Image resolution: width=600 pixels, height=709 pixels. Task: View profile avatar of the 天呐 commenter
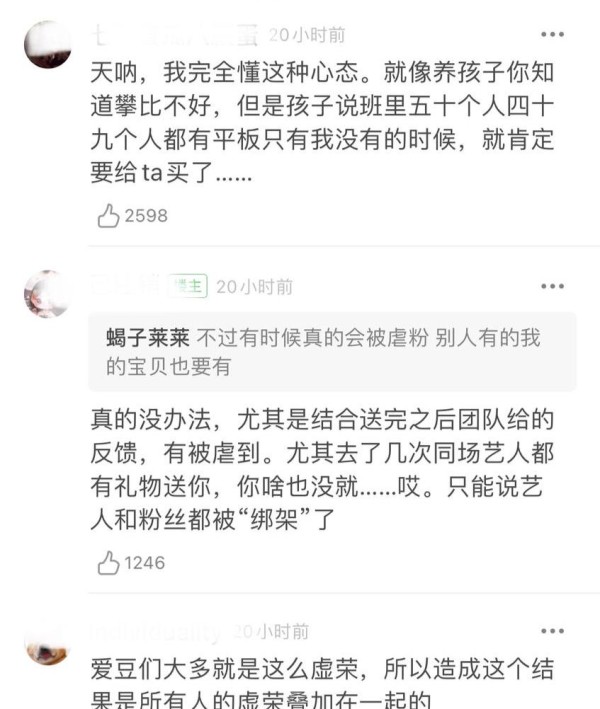(x=48, y=44)
